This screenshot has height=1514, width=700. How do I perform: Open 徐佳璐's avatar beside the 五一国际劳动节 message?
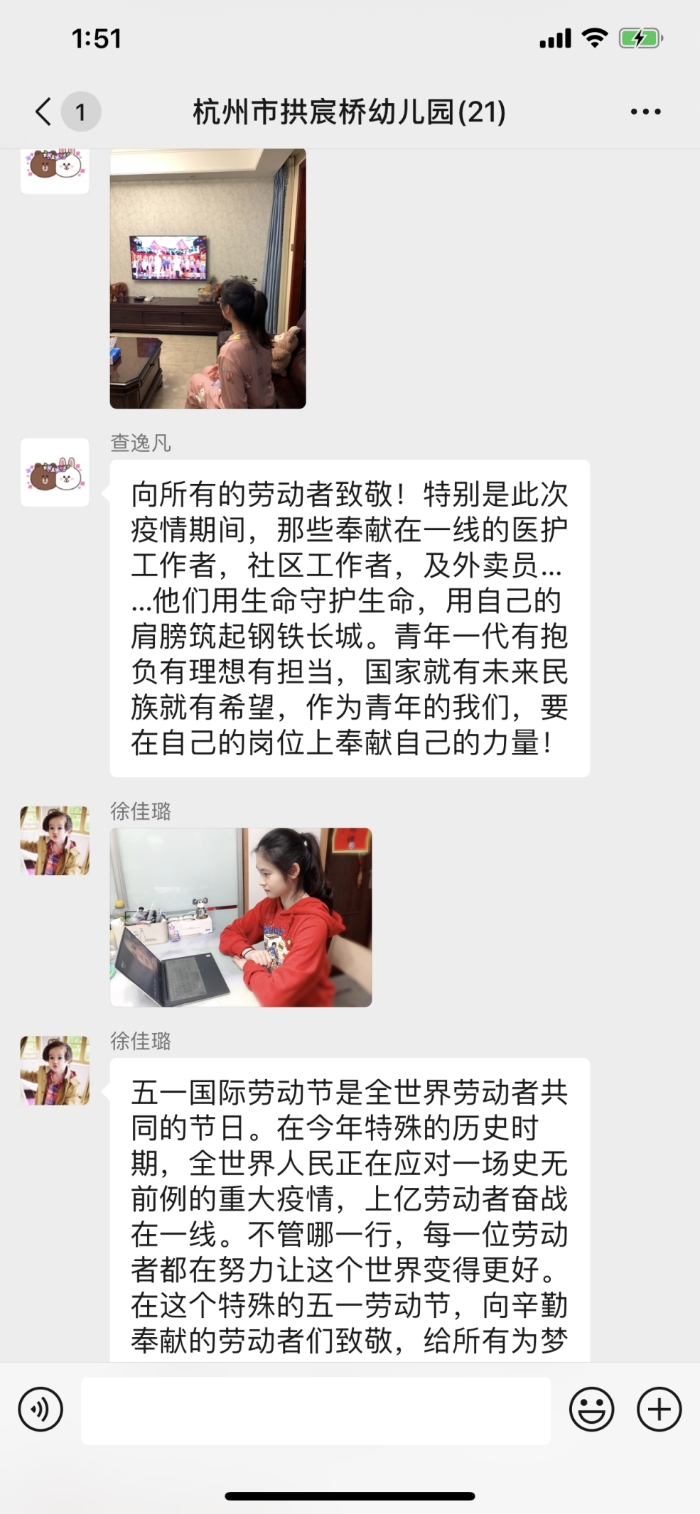point(55,1071)
